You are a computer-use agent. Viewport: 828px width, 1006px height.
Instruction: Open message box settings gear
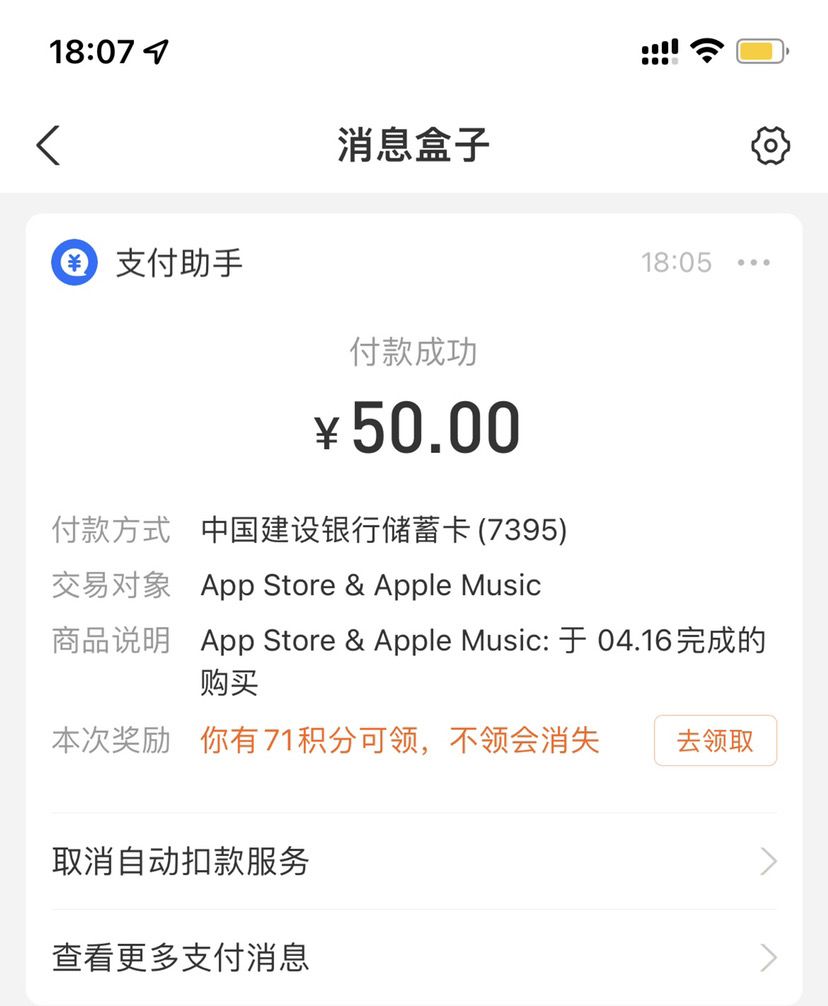[x=770, y=146]
